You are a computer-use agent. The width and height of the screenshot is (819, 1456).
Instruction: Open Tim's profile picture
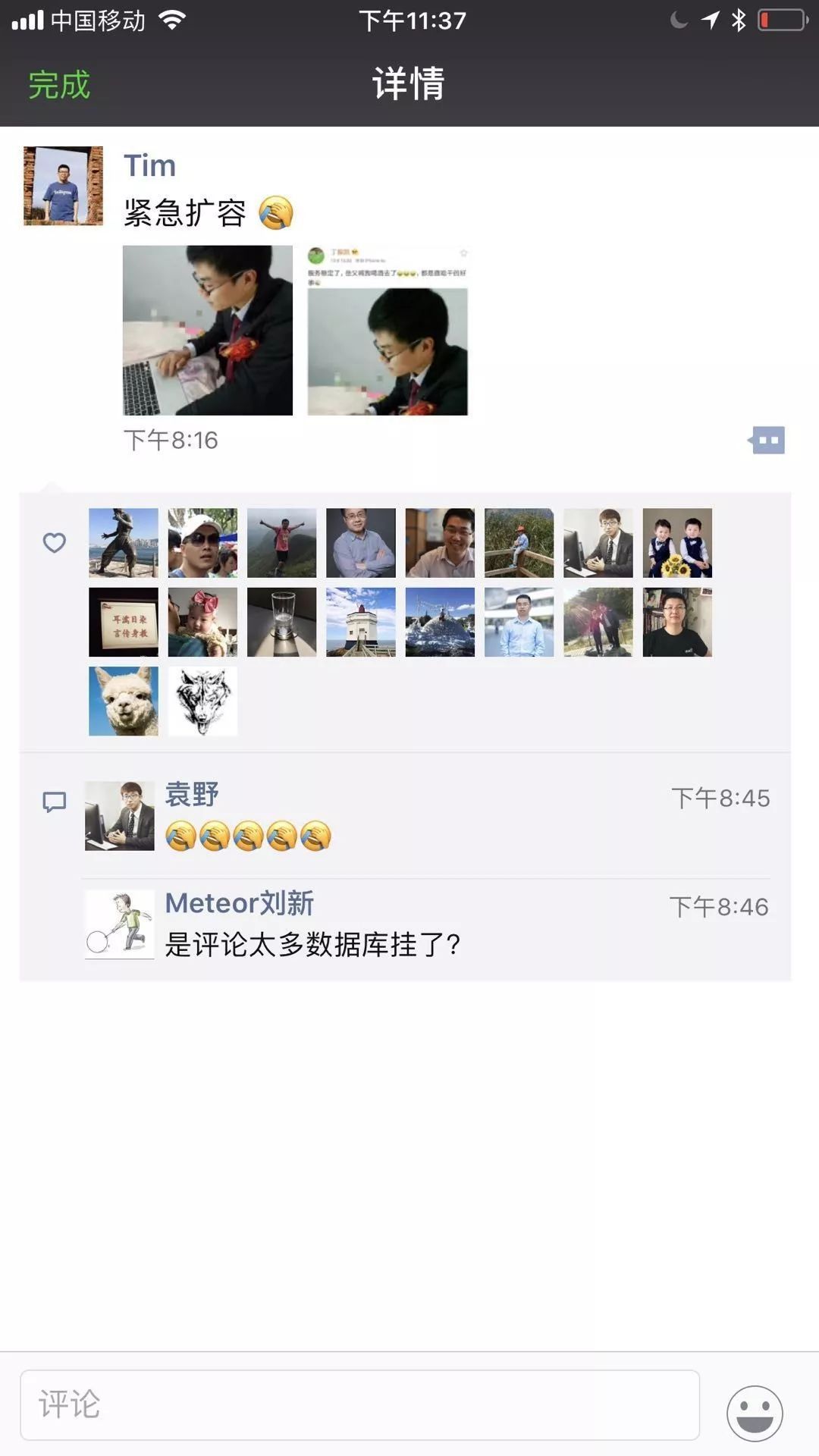pos(63,186)
